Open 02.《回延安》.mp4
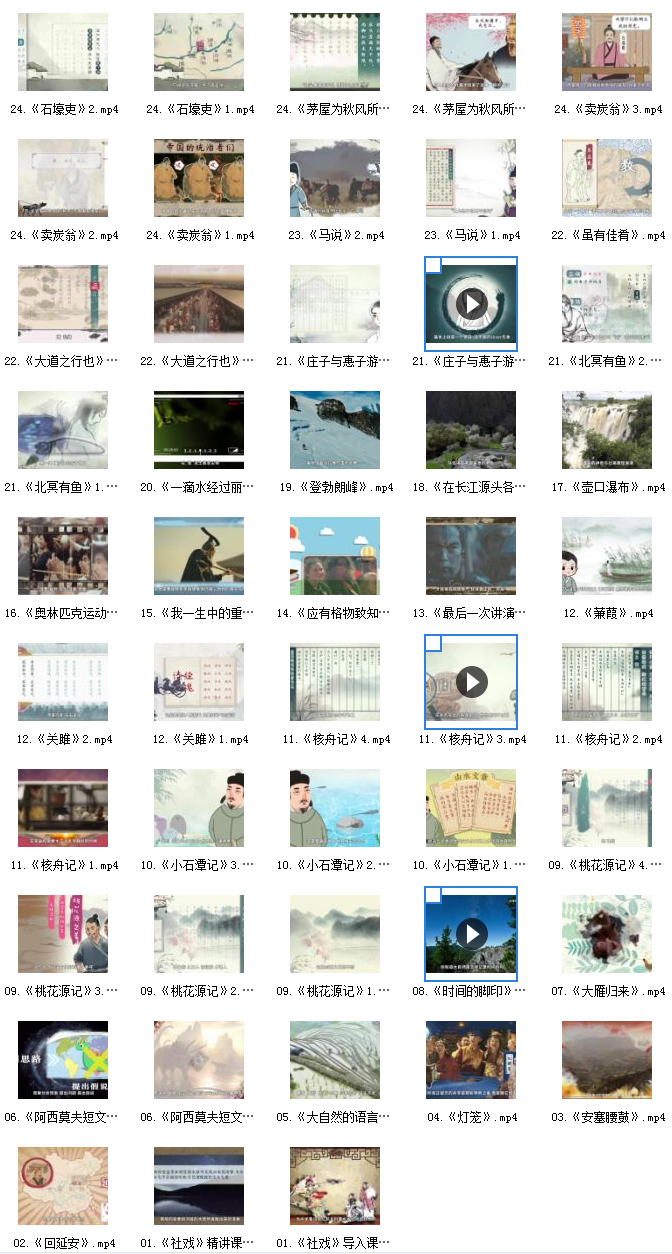 click(x=63, y=1186)
